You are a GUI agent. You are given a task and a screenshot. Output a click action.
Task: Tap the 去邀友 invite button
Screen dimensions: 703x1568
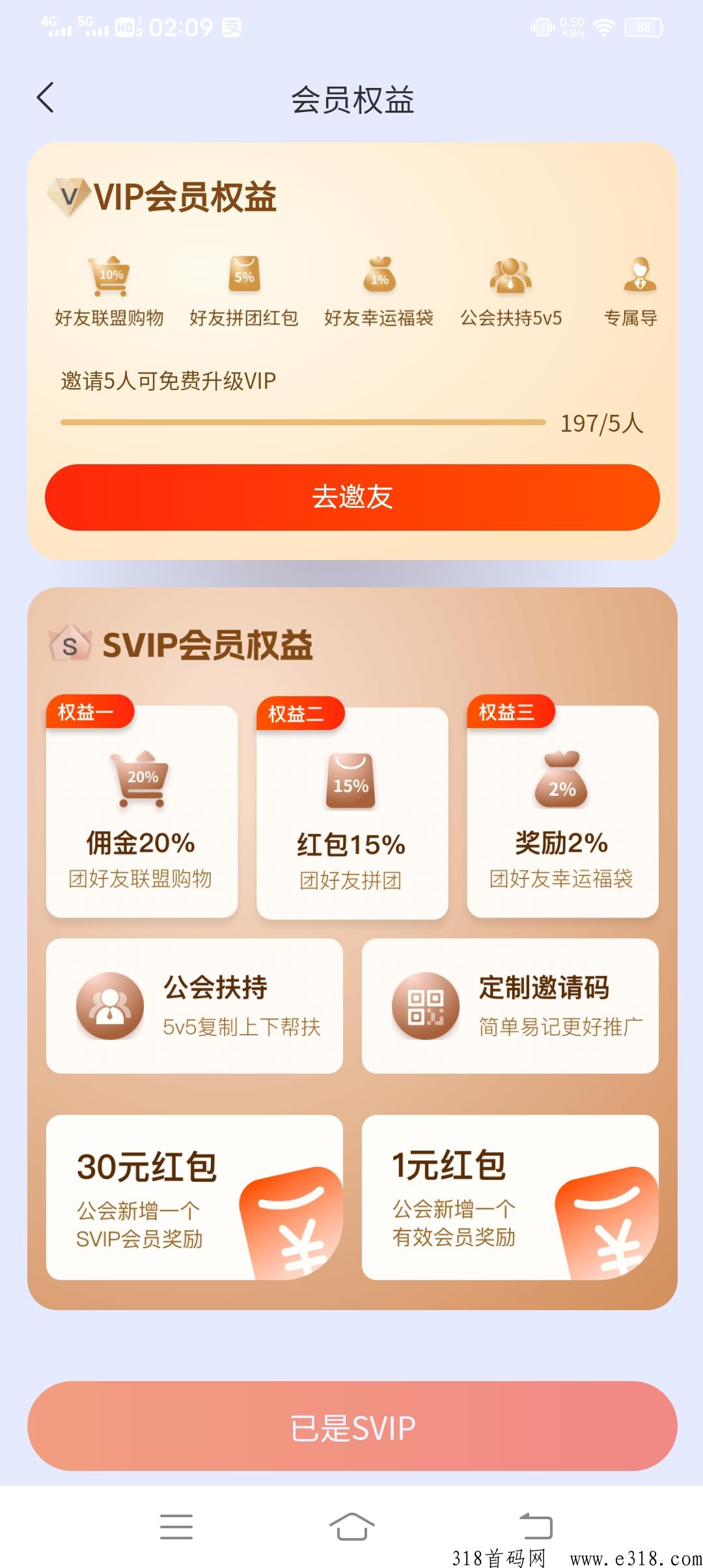click(352, 497)
